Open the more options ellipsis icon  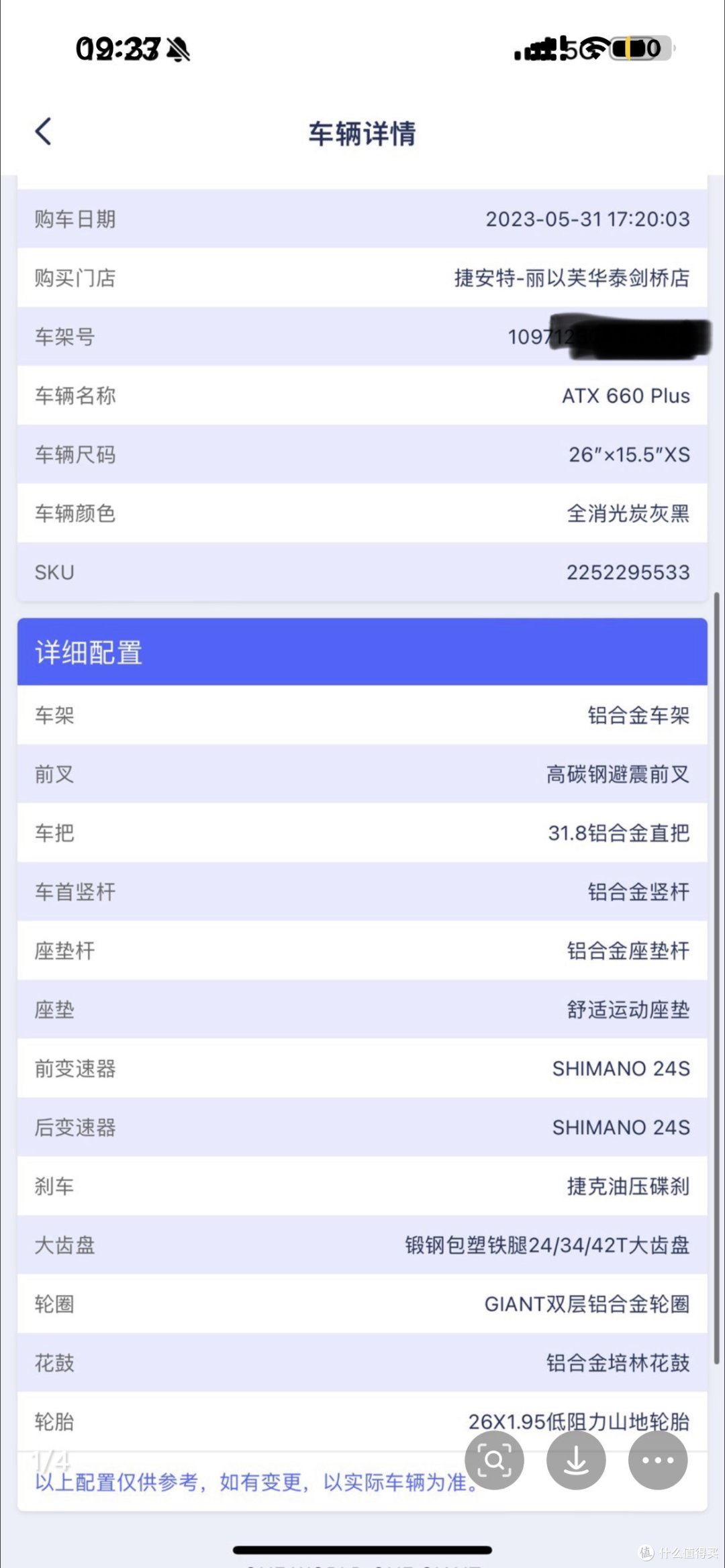pyautogui.click(x=657, y=1460)
